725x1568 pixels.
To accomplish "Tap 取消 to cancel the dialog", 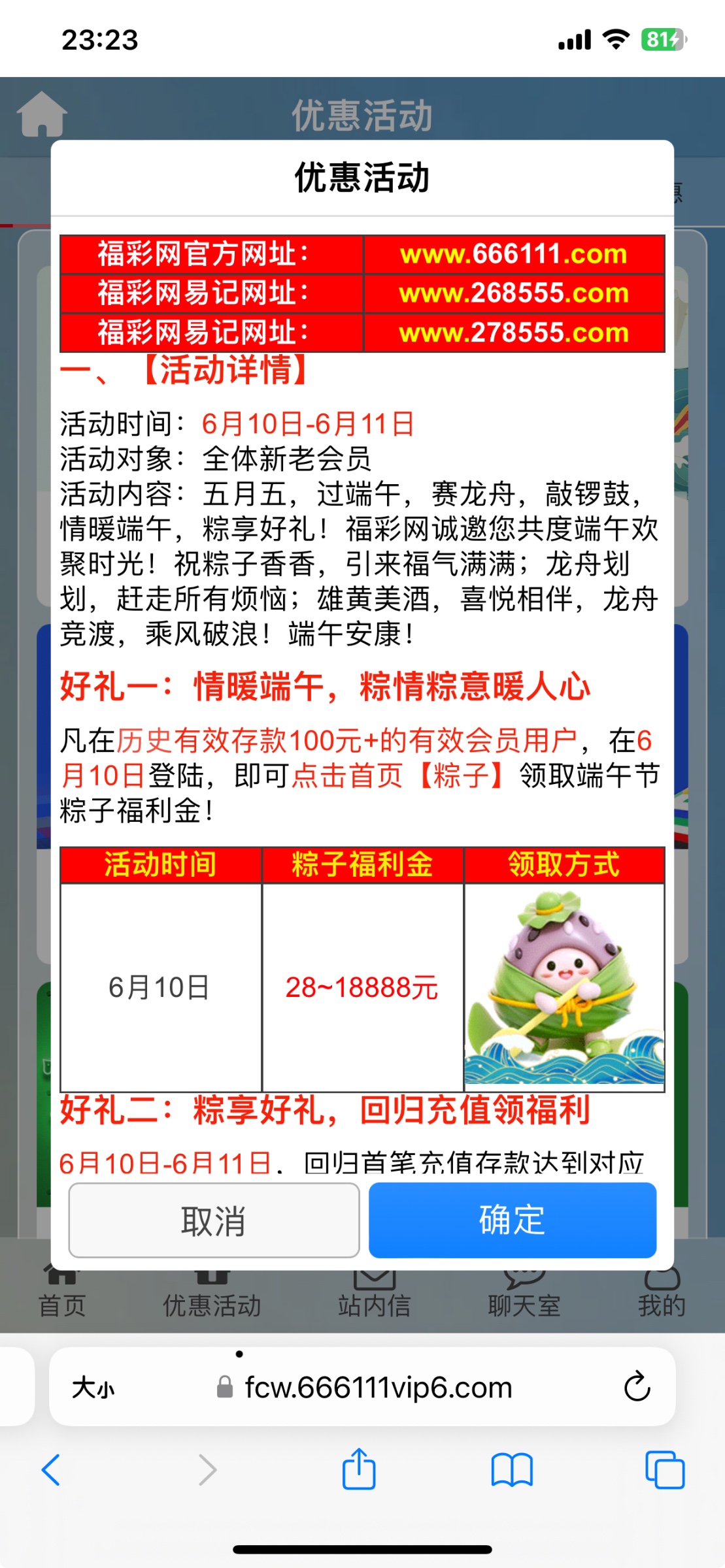I will (x=214, y=1220).
